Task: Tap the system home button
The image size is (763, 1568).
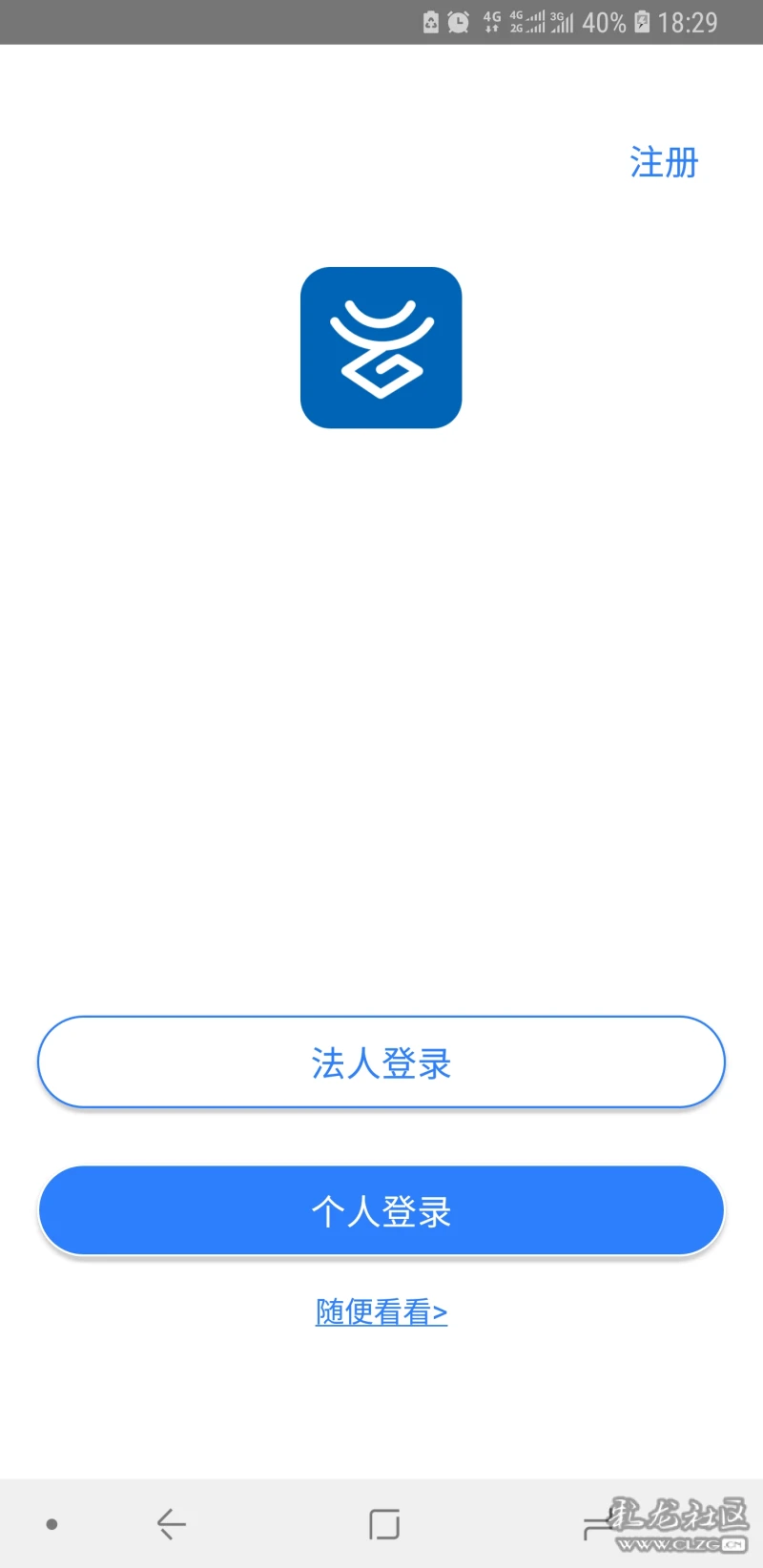Action: (384, 1524)
